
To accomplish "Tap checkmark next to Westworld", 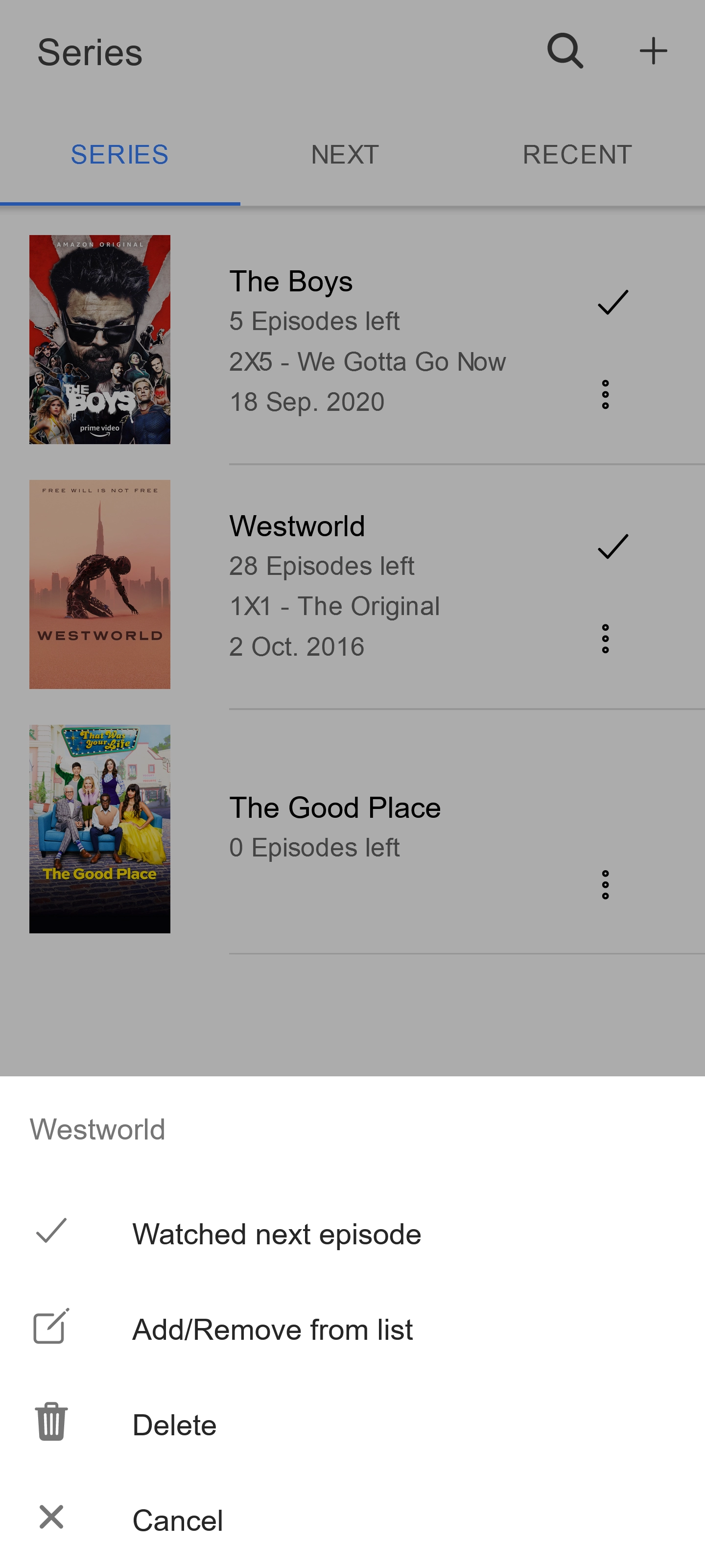I will [x=612, y=546].
